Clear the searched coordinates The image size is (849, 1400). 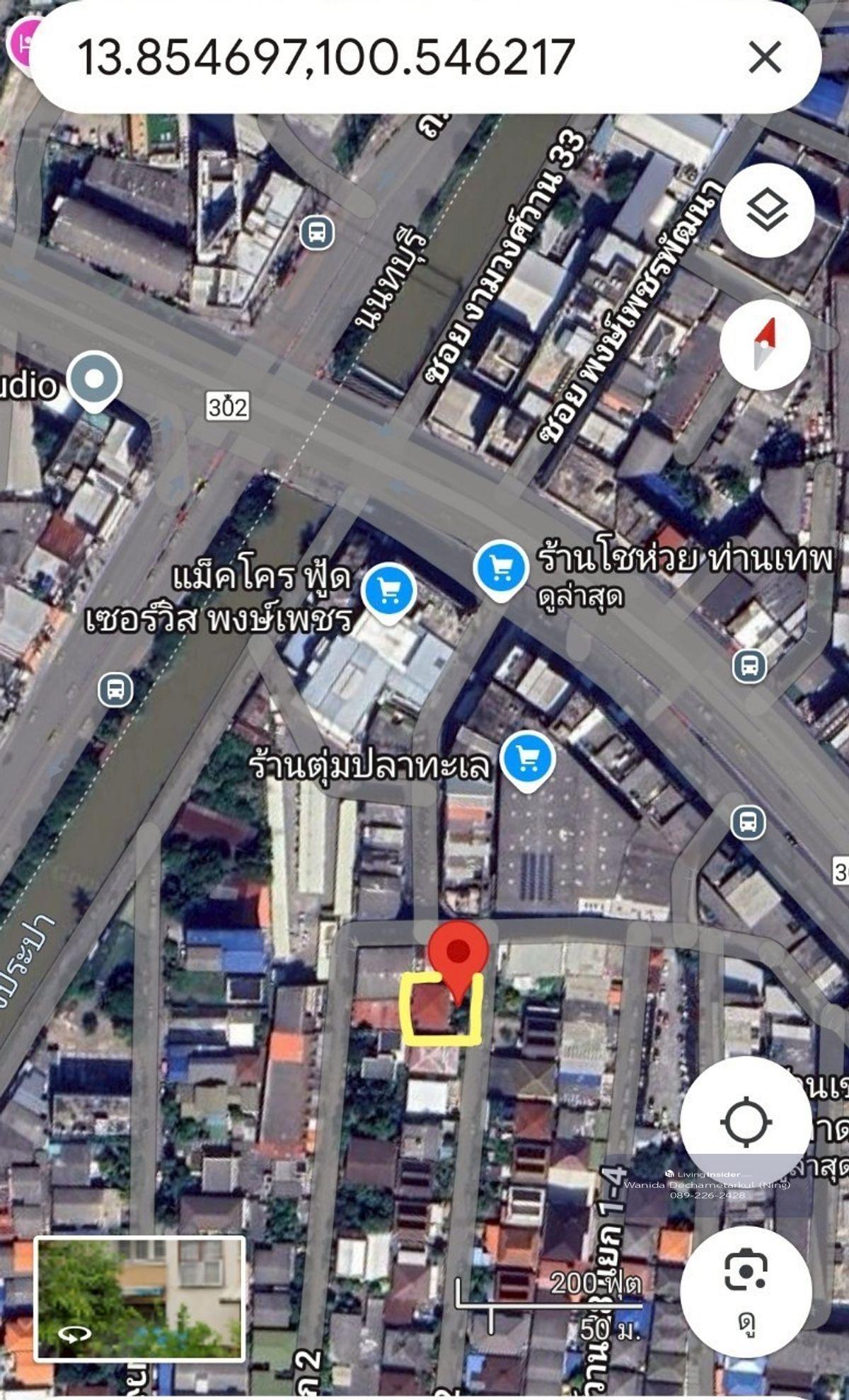coord(765,57)
